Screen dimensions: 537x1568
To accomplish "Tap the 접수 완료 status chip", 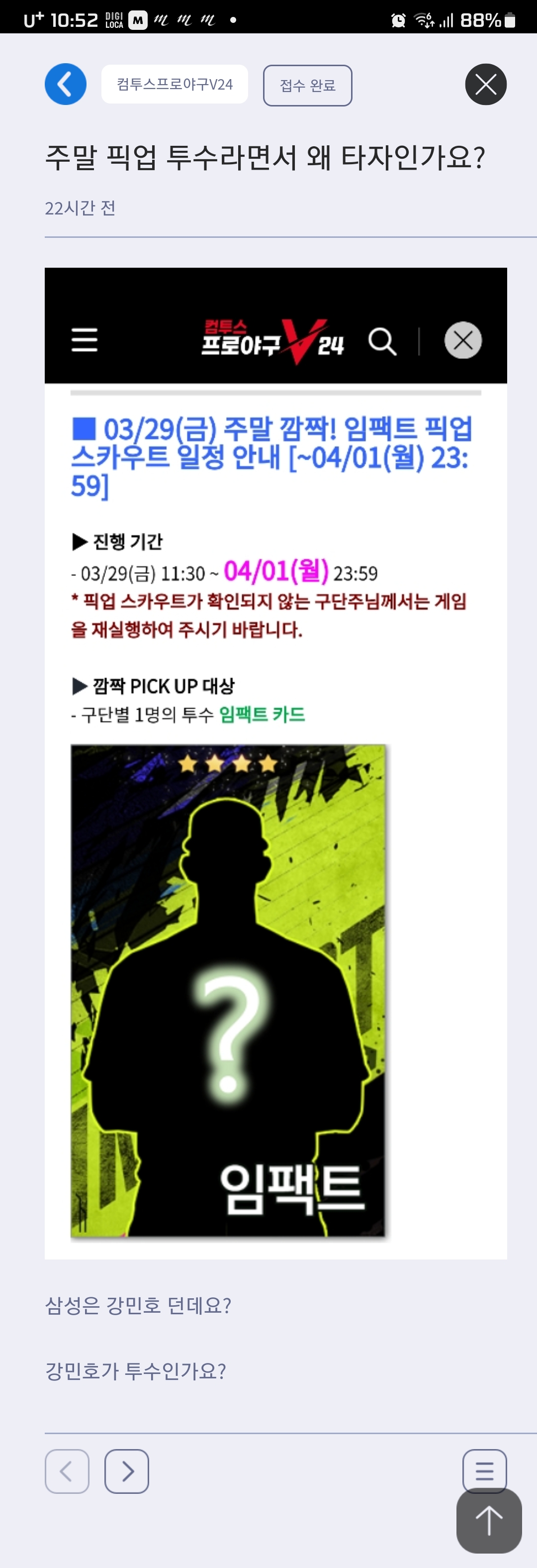I will [x=307, y=85].
